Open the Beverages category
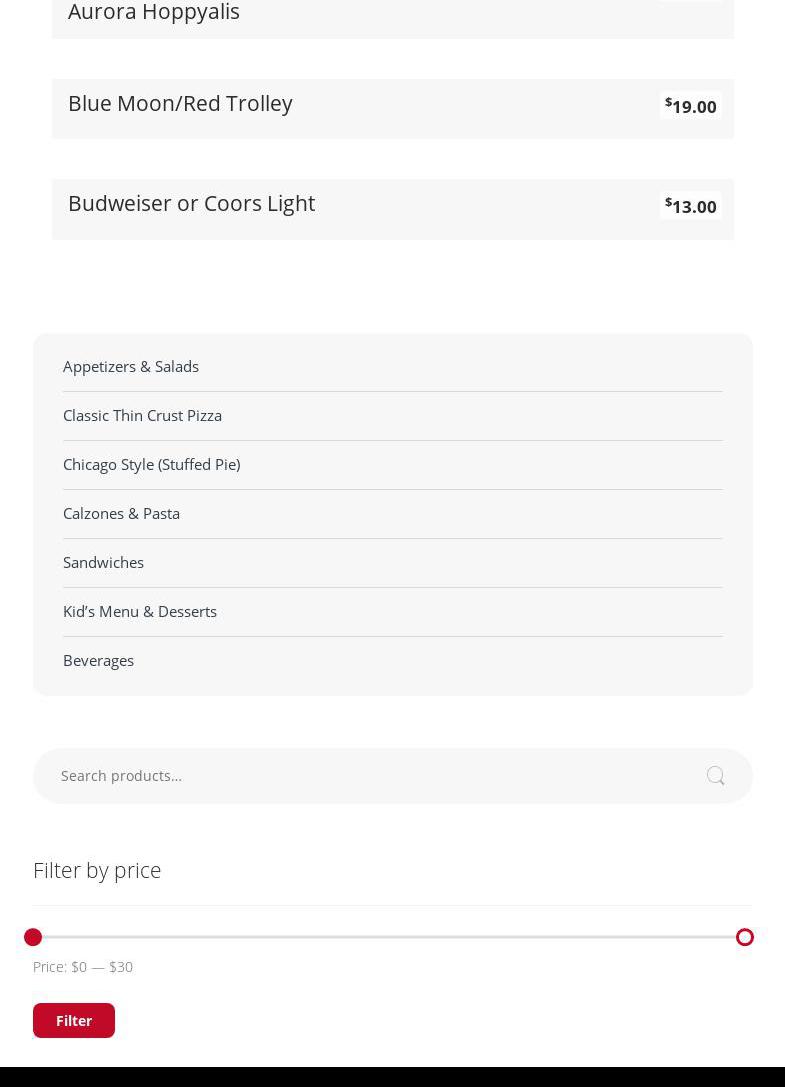This screenshot has width=785, height=1087. (98, 660)
